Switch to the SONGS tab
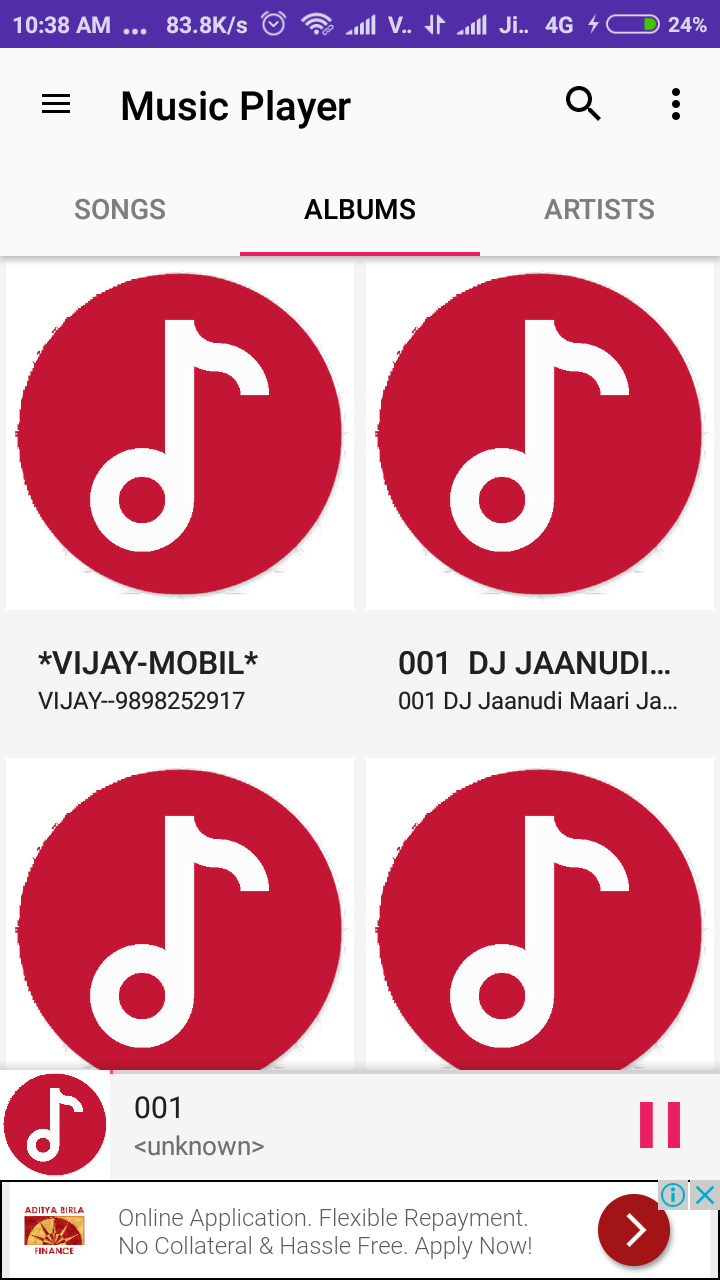The width and height of the screenshot is (720, 1280). coord(119,209)
